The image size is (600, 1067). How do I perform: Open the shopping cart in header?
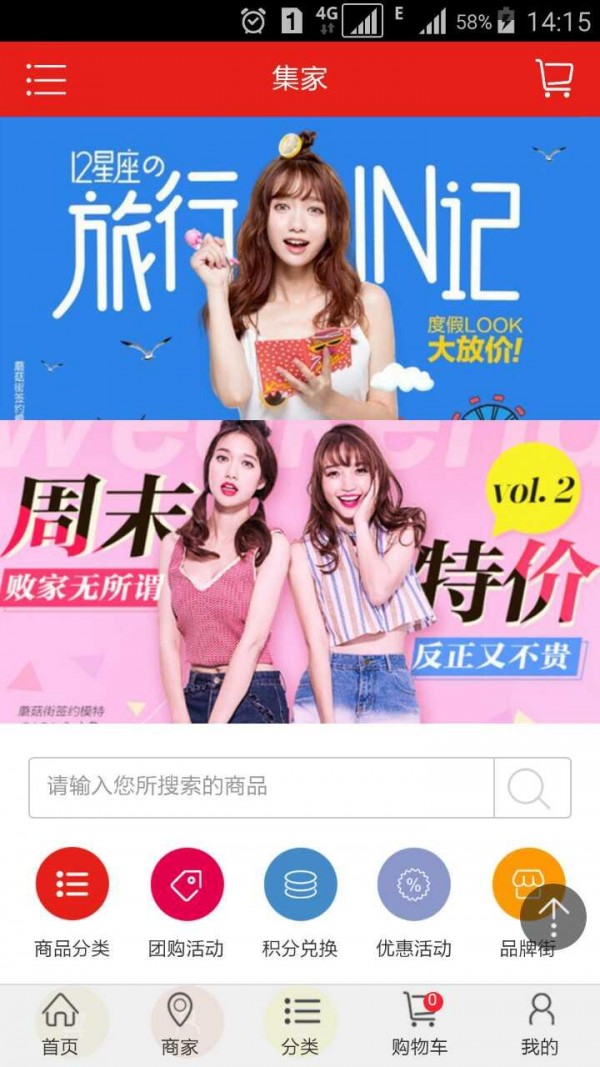[554, 78]
